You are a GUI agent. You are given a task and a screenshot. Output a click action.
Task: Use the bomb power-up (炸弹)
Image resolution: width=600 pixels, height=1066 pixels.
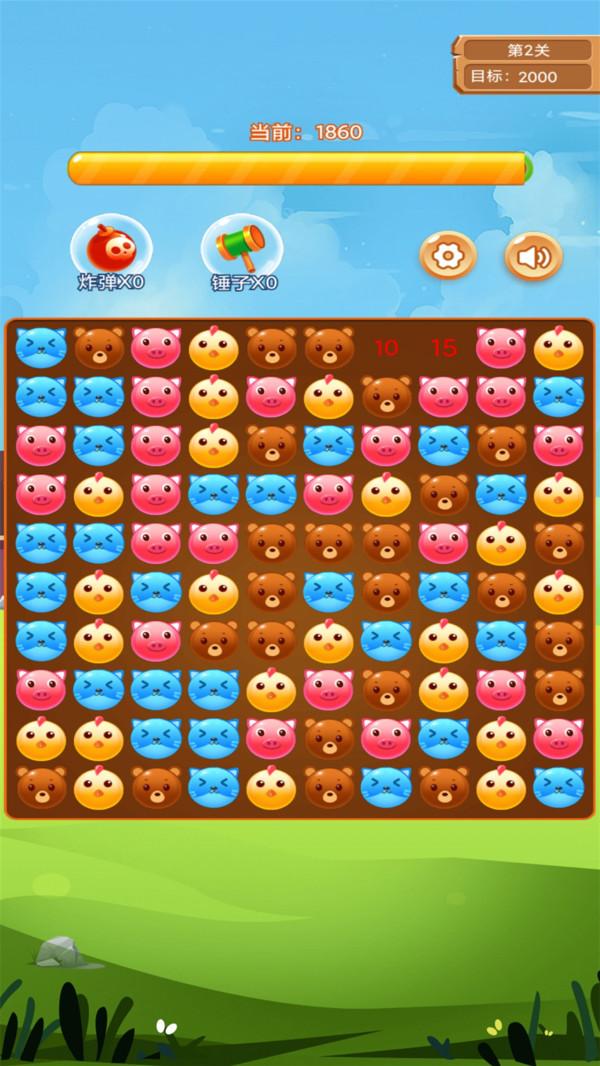[x=111, y=250]
